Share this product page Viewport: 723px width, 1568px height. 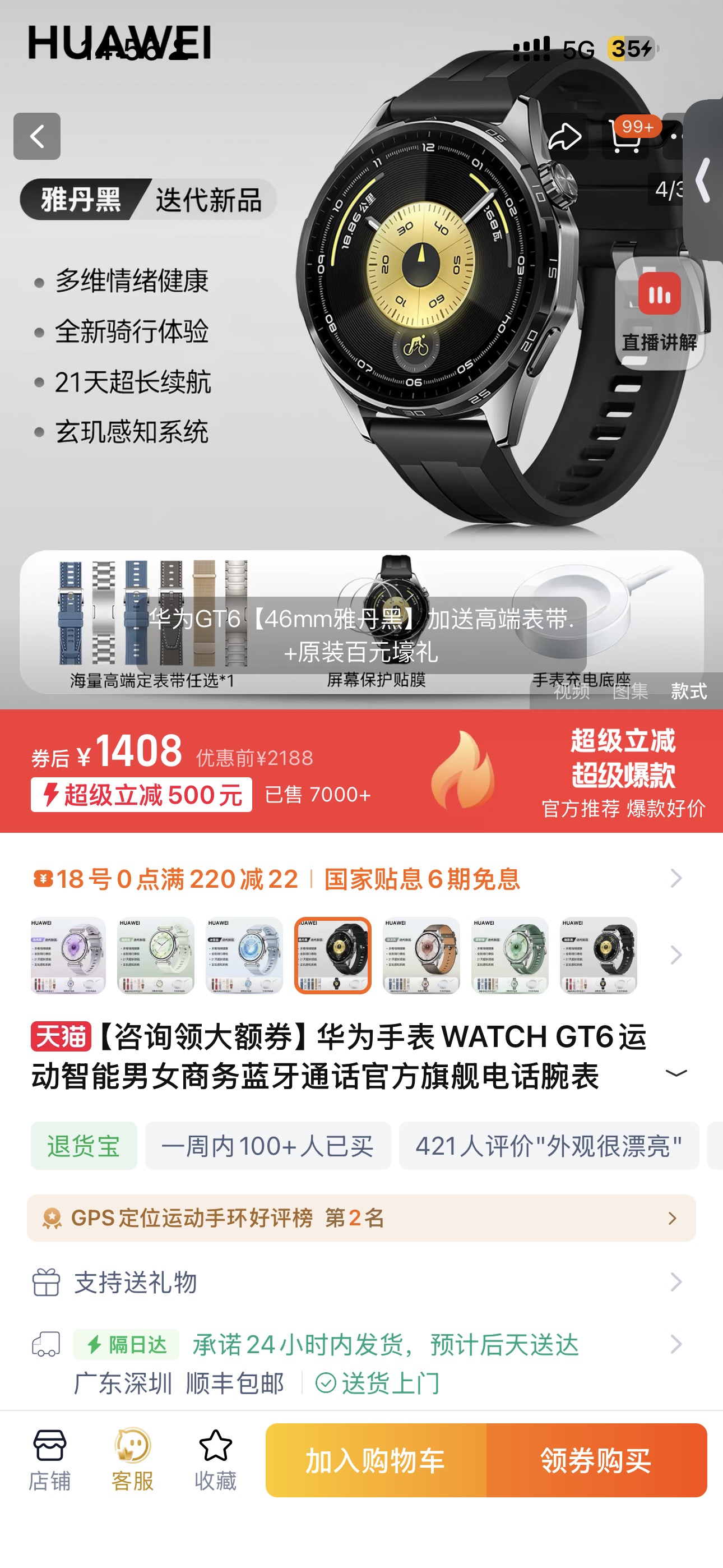tap(564, 136)
